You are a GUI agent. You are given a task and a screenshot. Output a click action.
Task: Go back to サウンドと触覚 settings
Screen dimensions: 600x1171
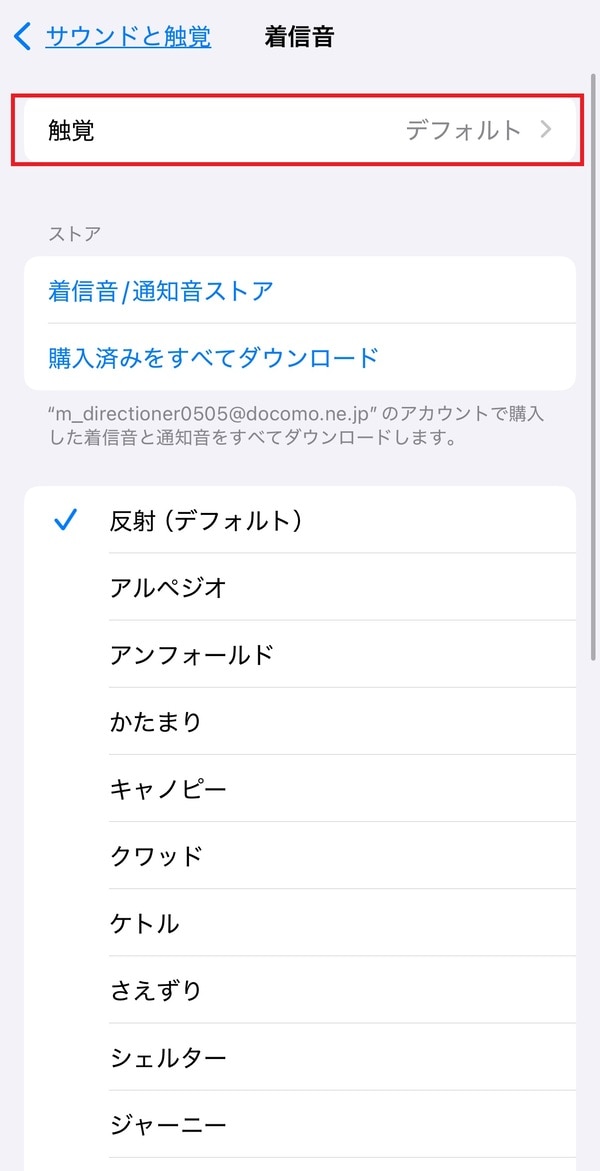113,38
